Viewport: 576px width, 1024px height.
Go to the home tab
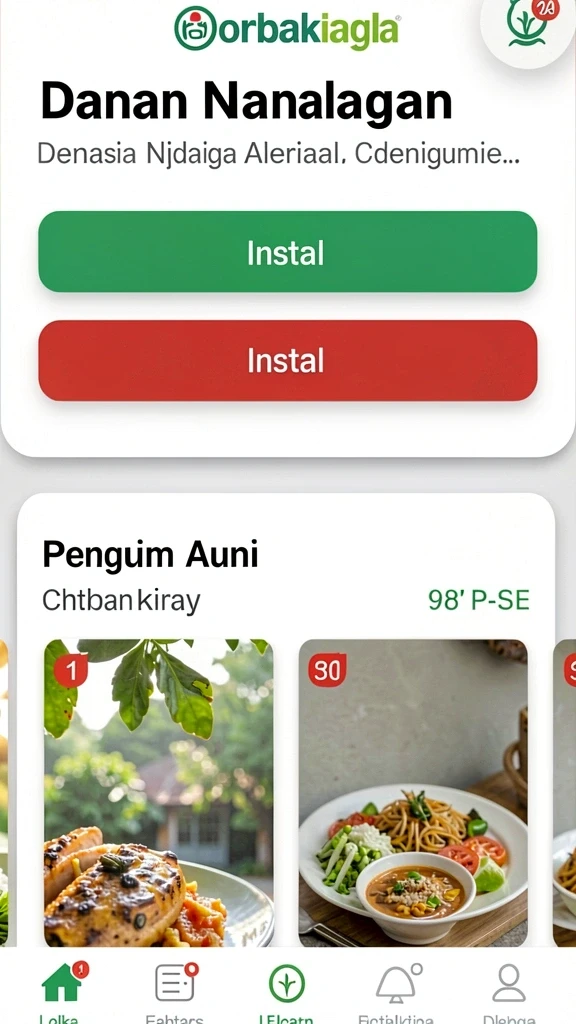[x=61, y=990]
